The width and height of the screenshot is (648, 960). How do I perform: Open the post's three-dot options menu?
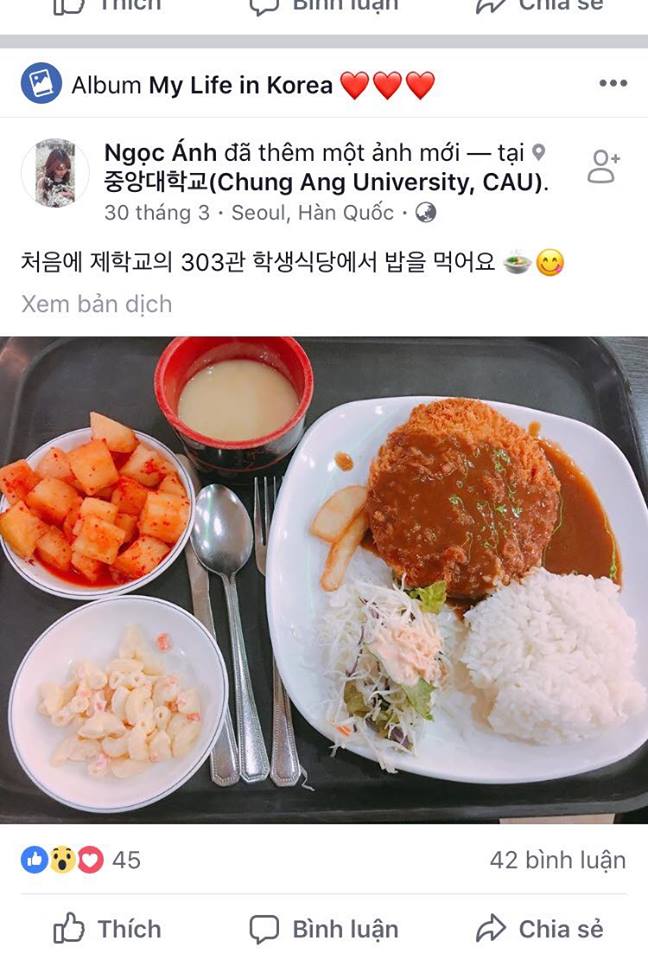[612, 84]
